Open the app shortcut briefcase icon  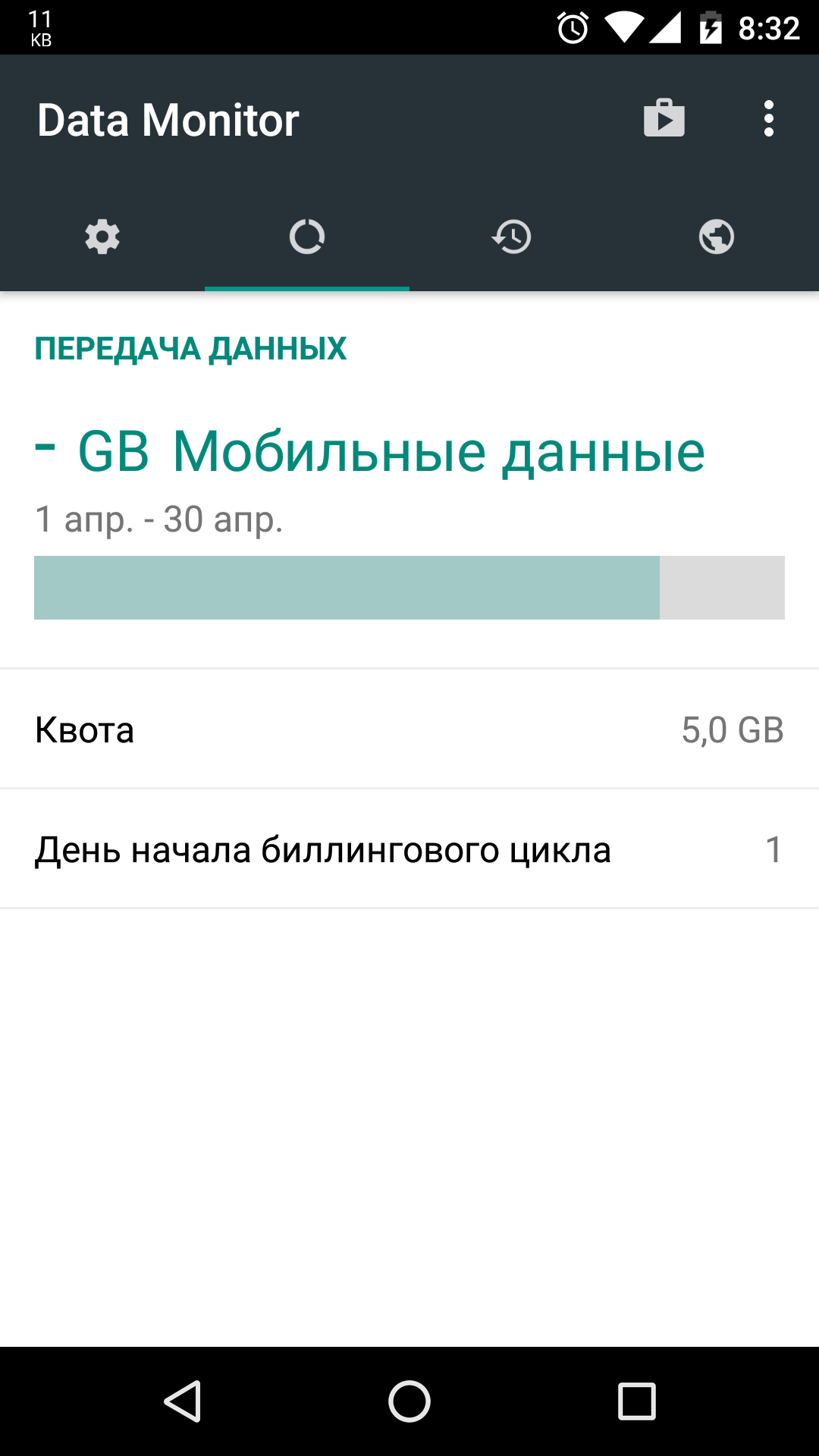[666, 118]
